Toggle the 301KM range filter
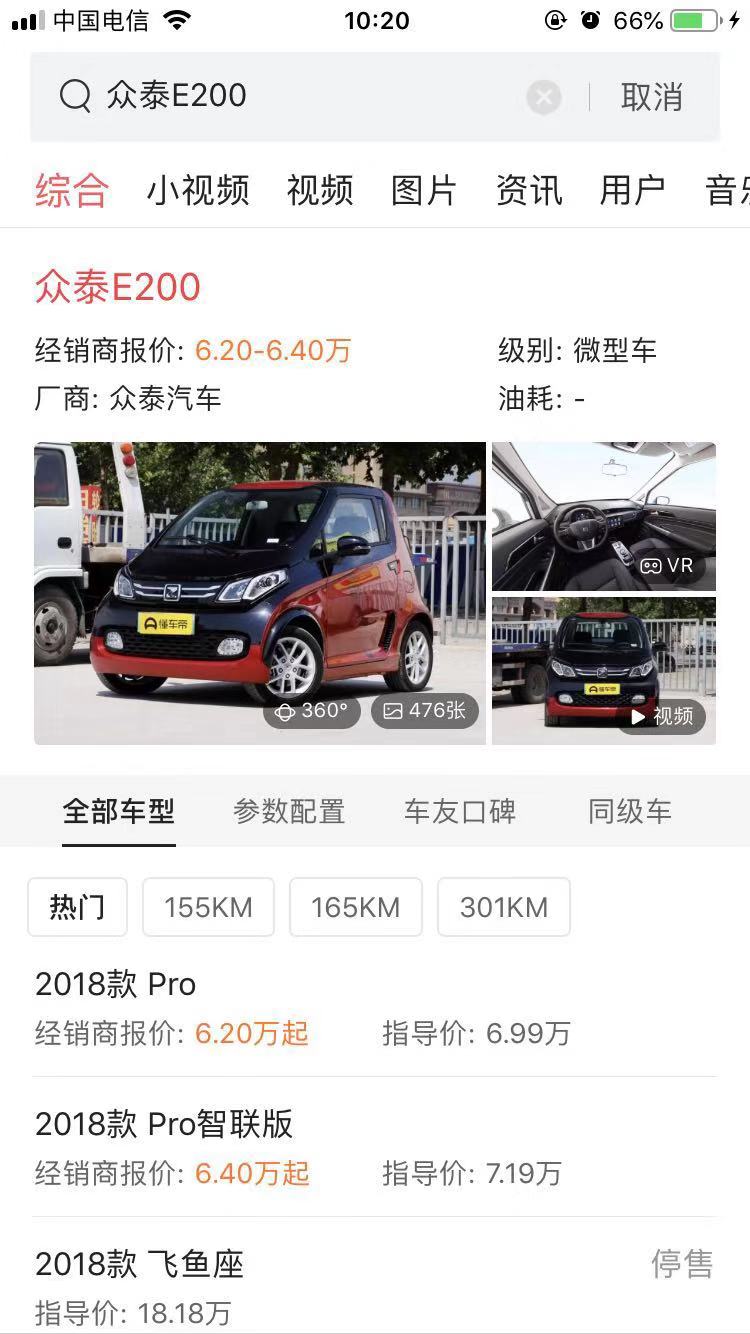The image size is (750, 1334). tap(504, 907)
